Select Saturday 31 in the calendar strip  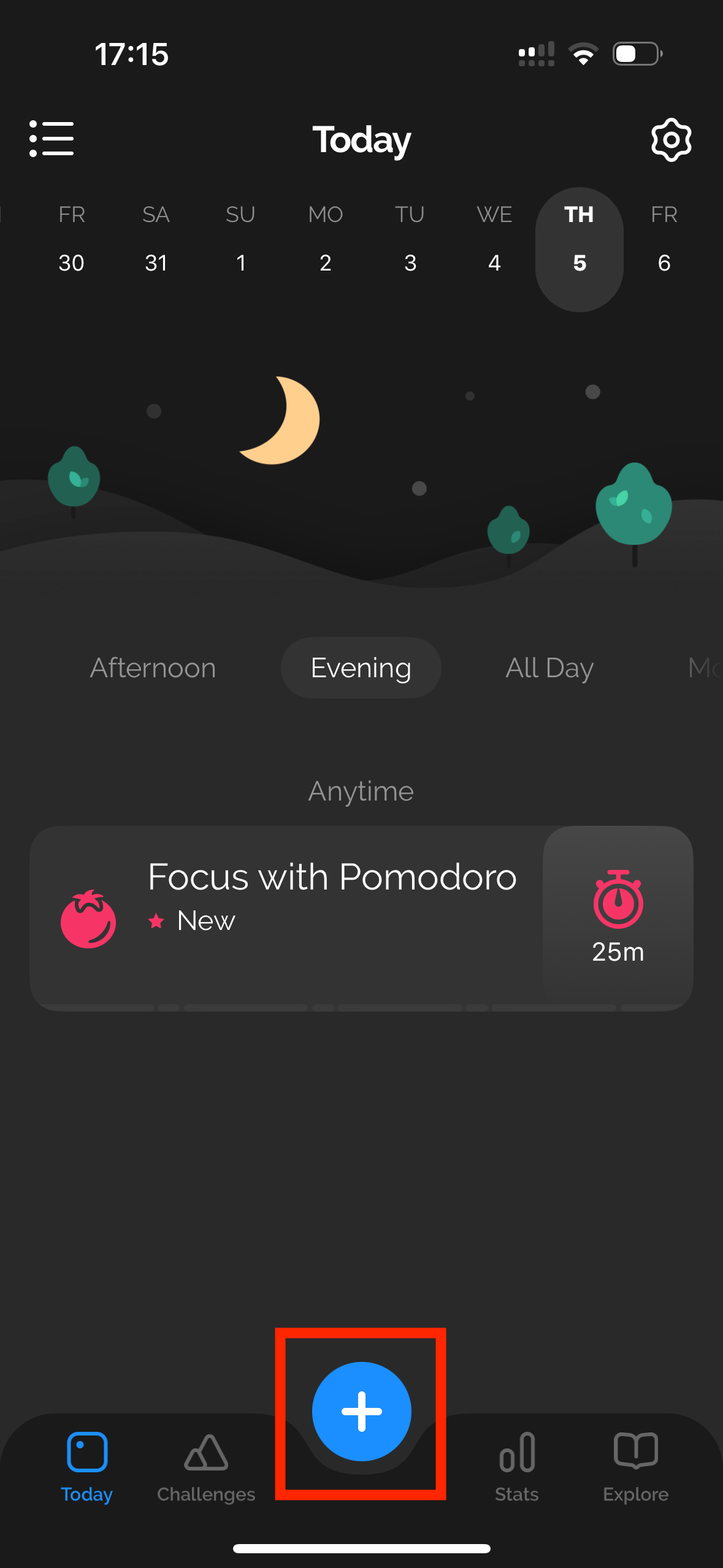pyautogui.click(x=156, y=240)
